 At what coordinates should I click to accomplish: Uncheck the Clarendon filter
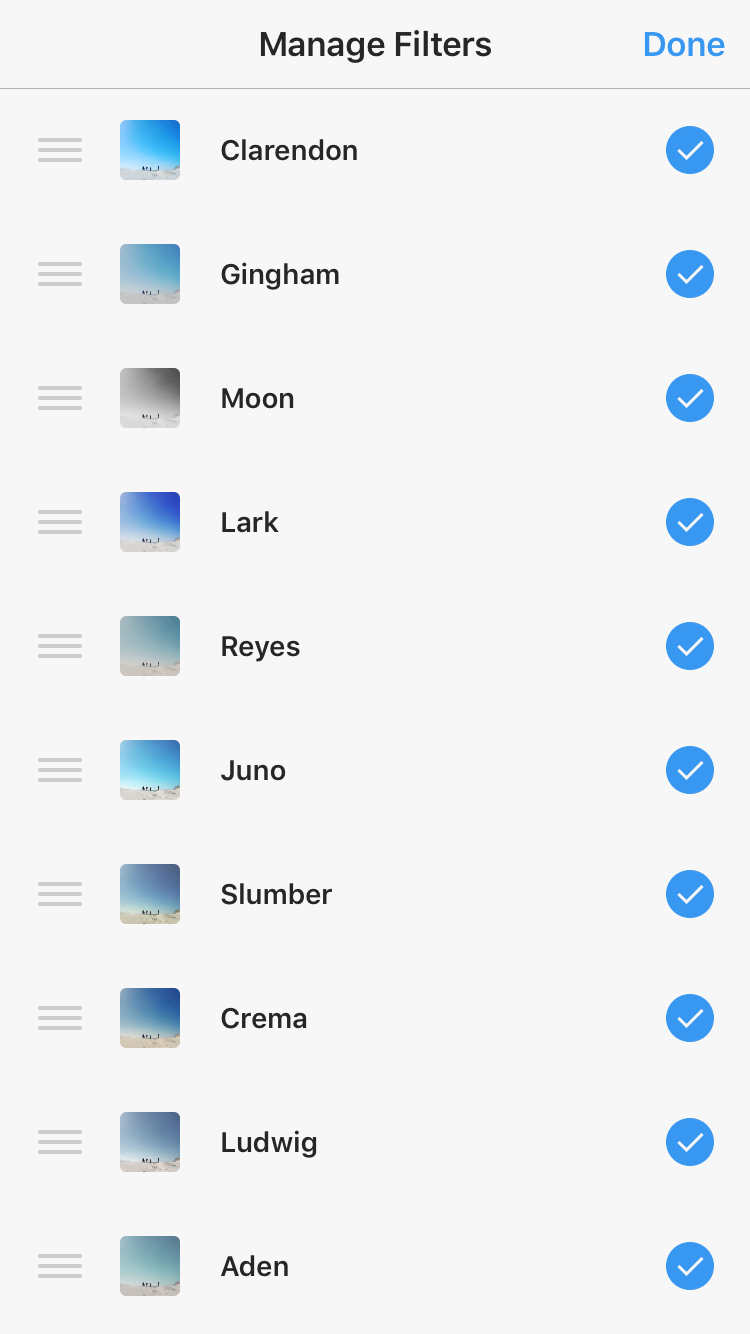(x=690, y=150)
